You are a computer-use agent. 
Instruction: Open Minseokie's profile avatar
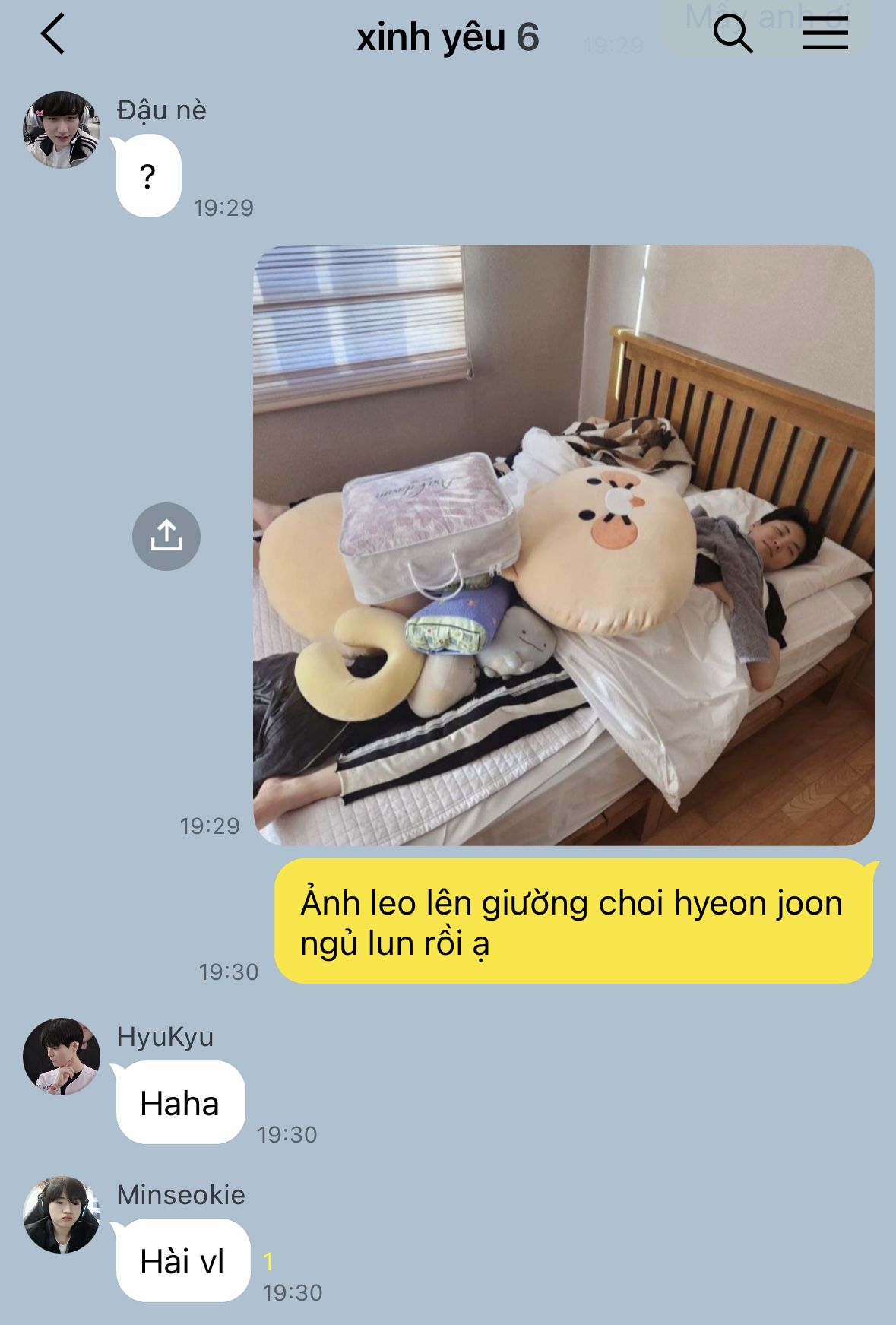point(62,1215)
